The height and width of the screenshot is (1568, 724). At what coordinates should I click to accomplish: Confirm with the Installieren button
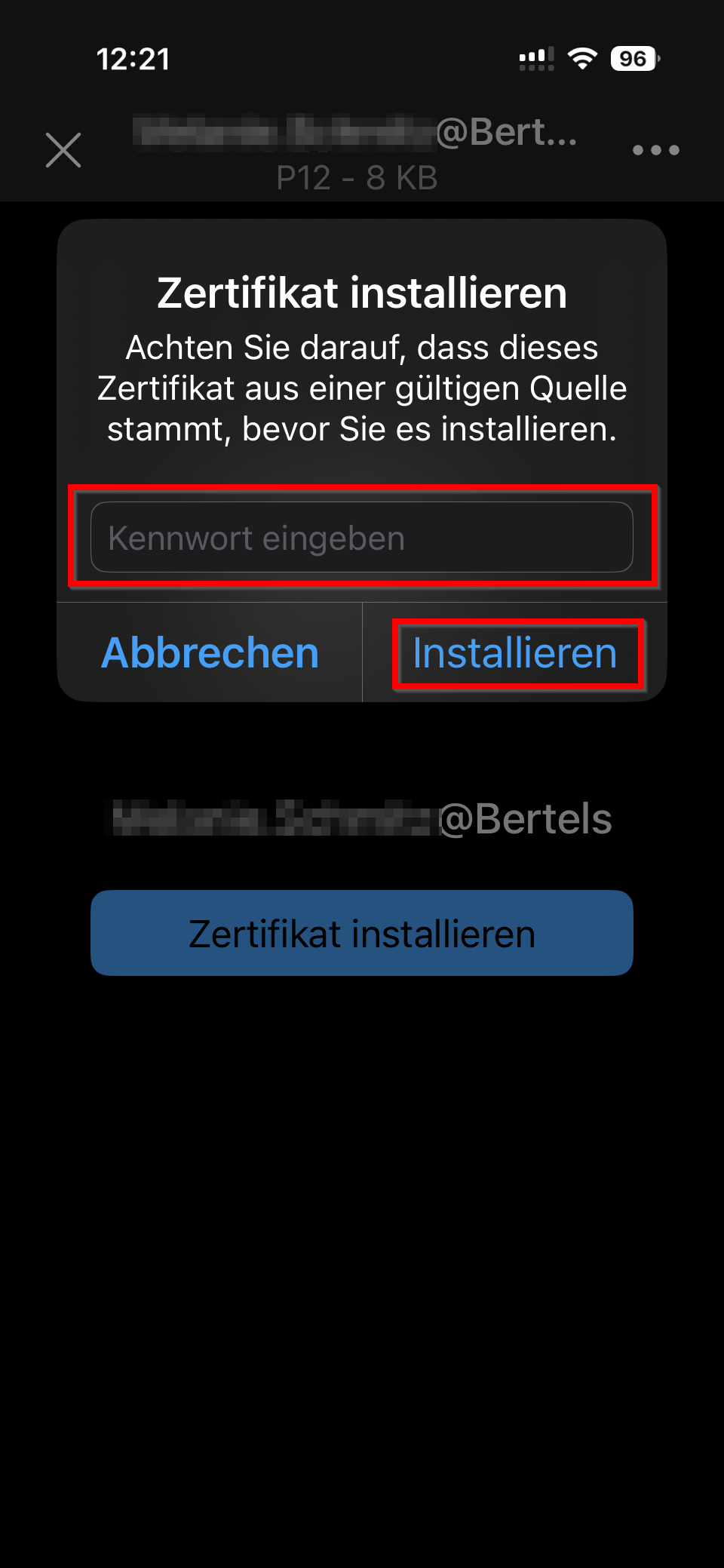[x=515, y=652]
